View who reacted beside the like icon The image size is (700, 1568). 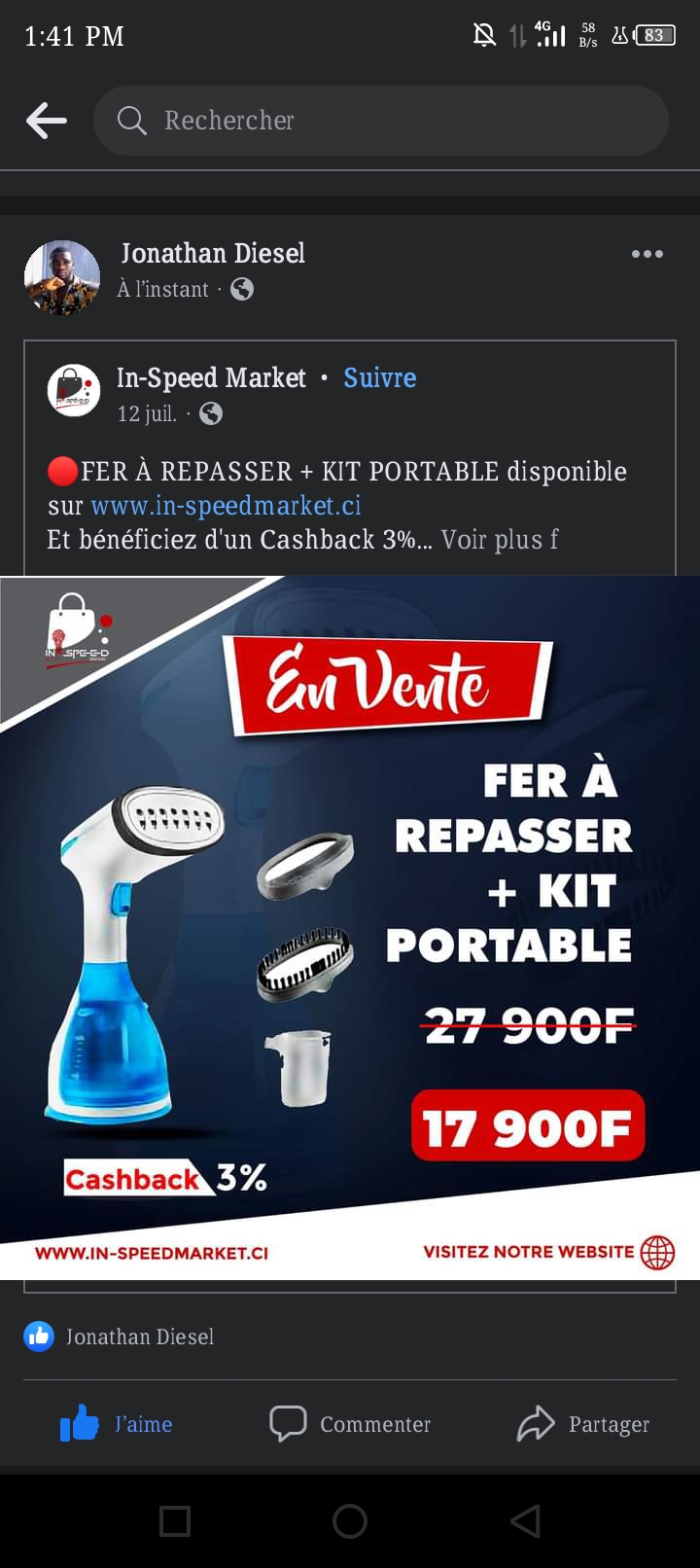pos(139,1336)
